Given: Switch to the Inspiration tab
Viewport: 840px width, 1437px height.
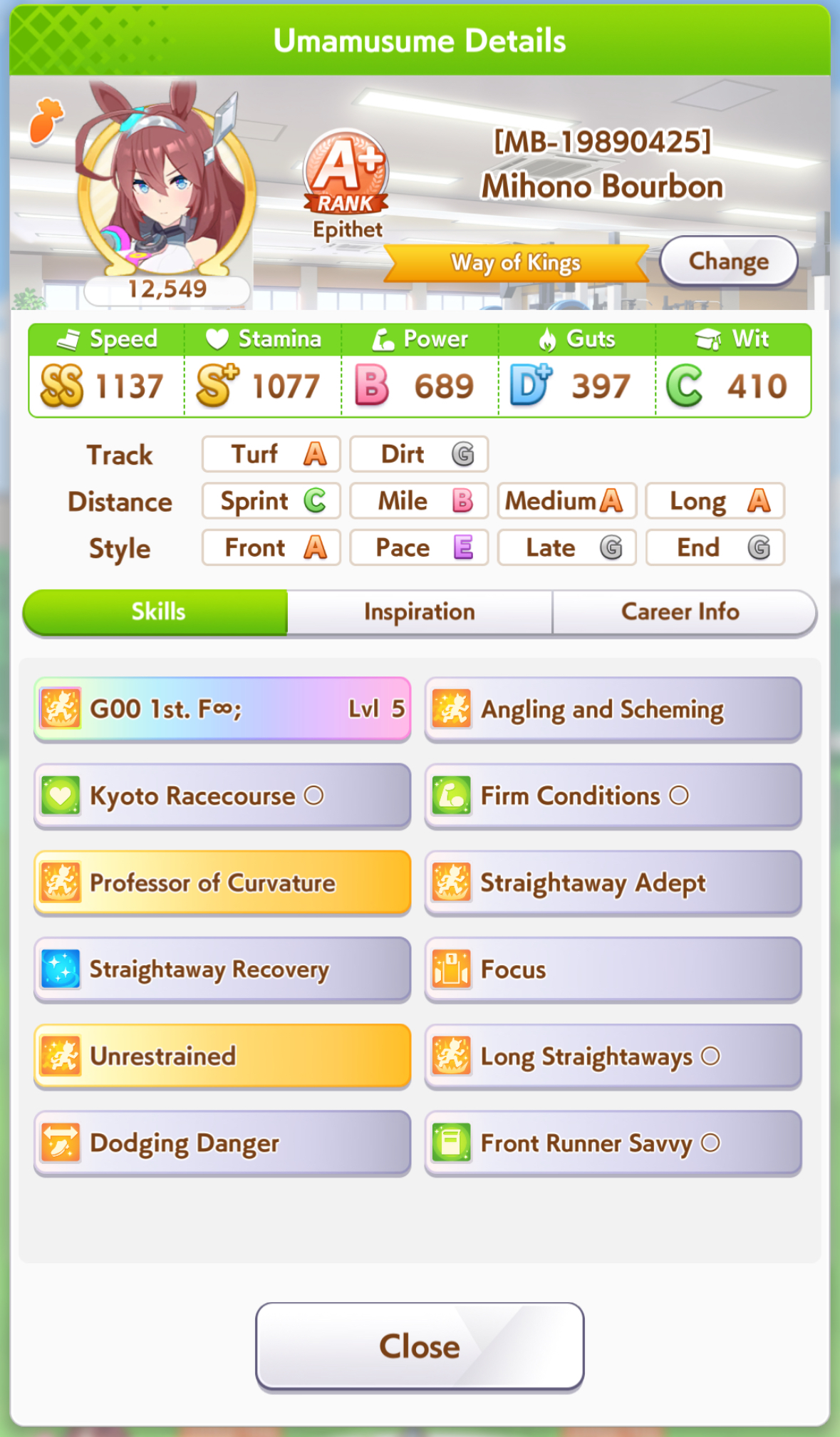Looking at the screenshot, I should (x=420, y=612).
